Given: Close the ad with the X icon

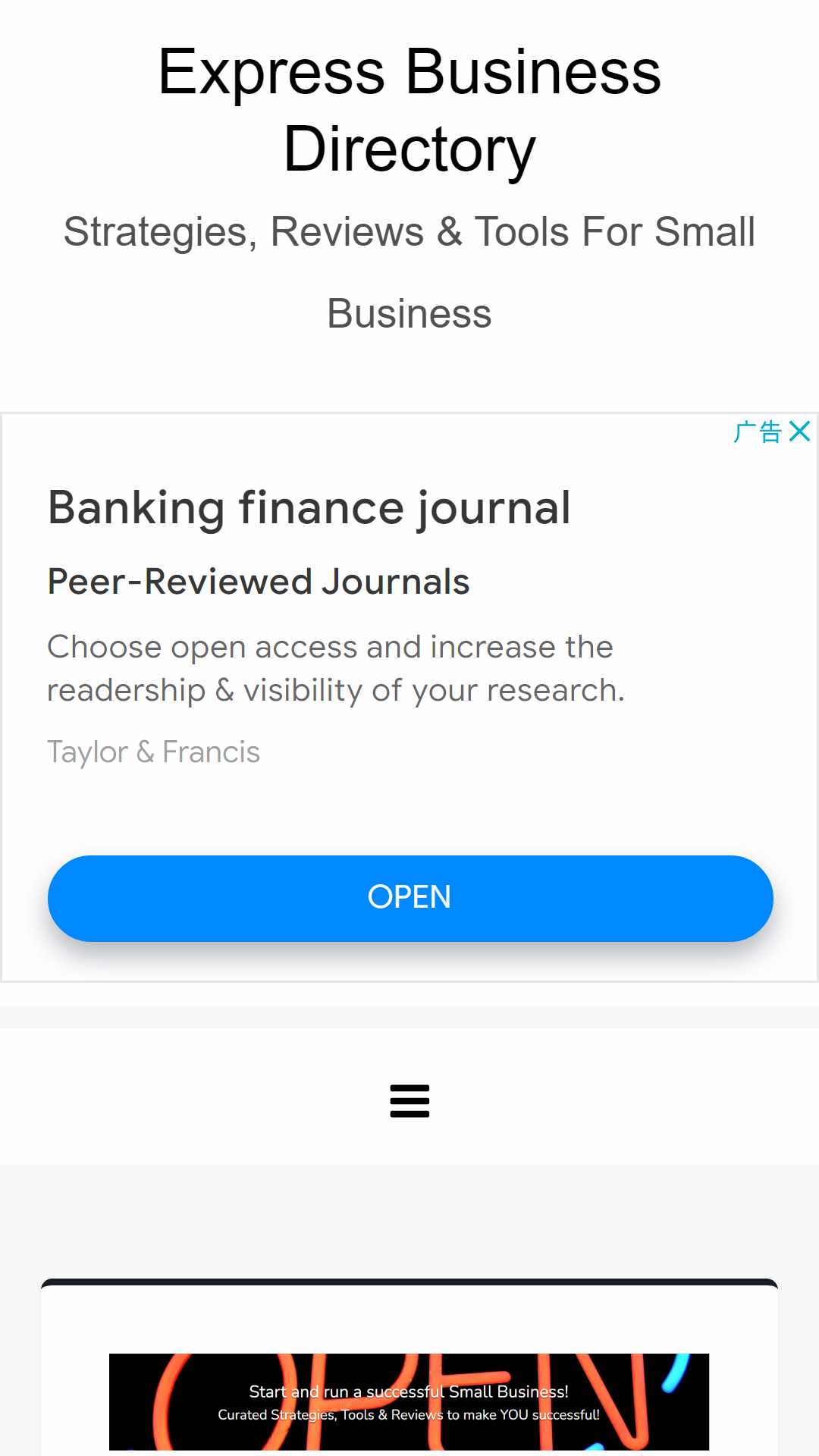Looking at the screenshot, I should pyautogui.click(x=800, y=431).
